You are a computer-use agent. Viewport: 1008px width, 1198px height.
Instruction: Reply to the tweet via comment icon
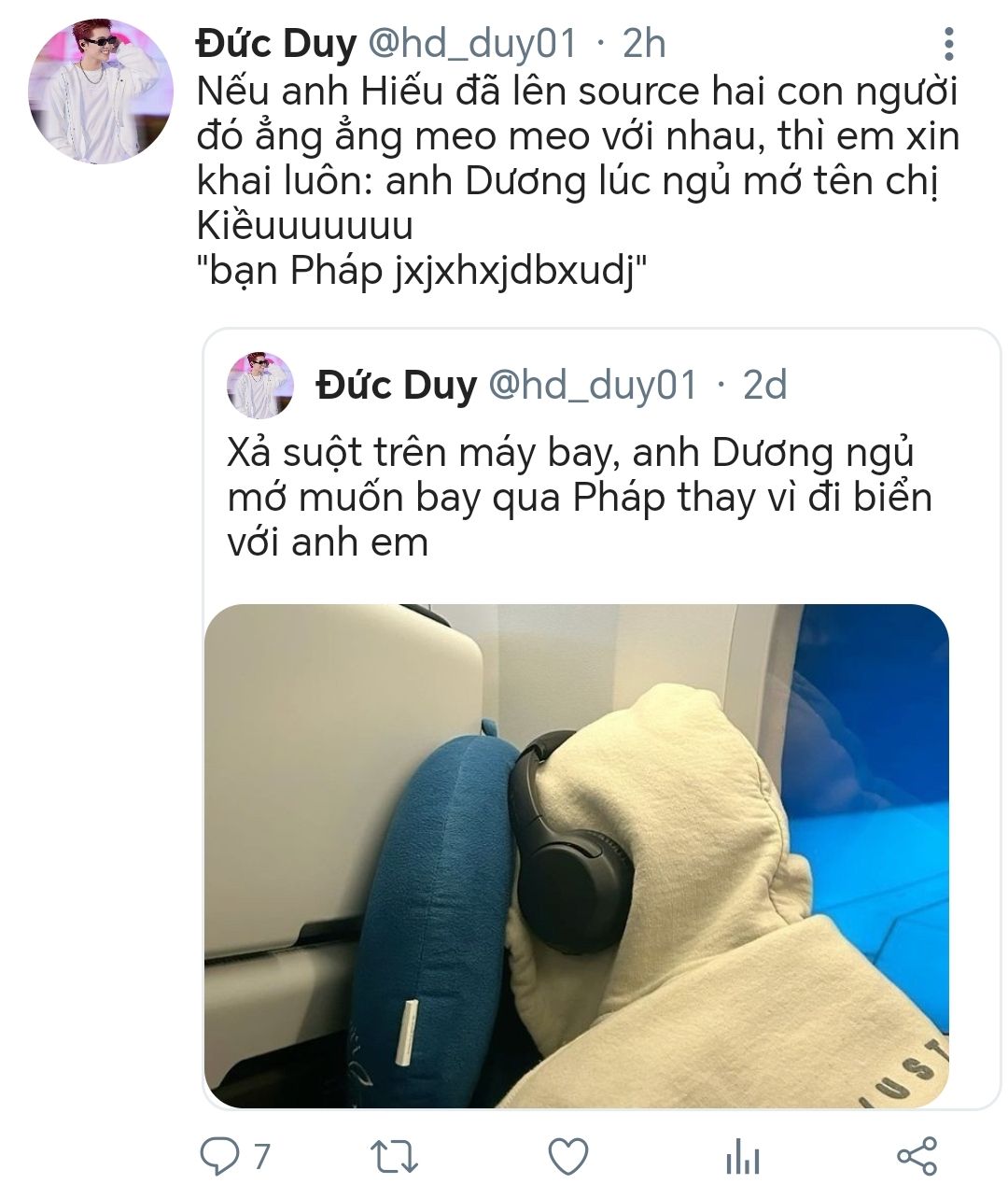(220, 1158)
